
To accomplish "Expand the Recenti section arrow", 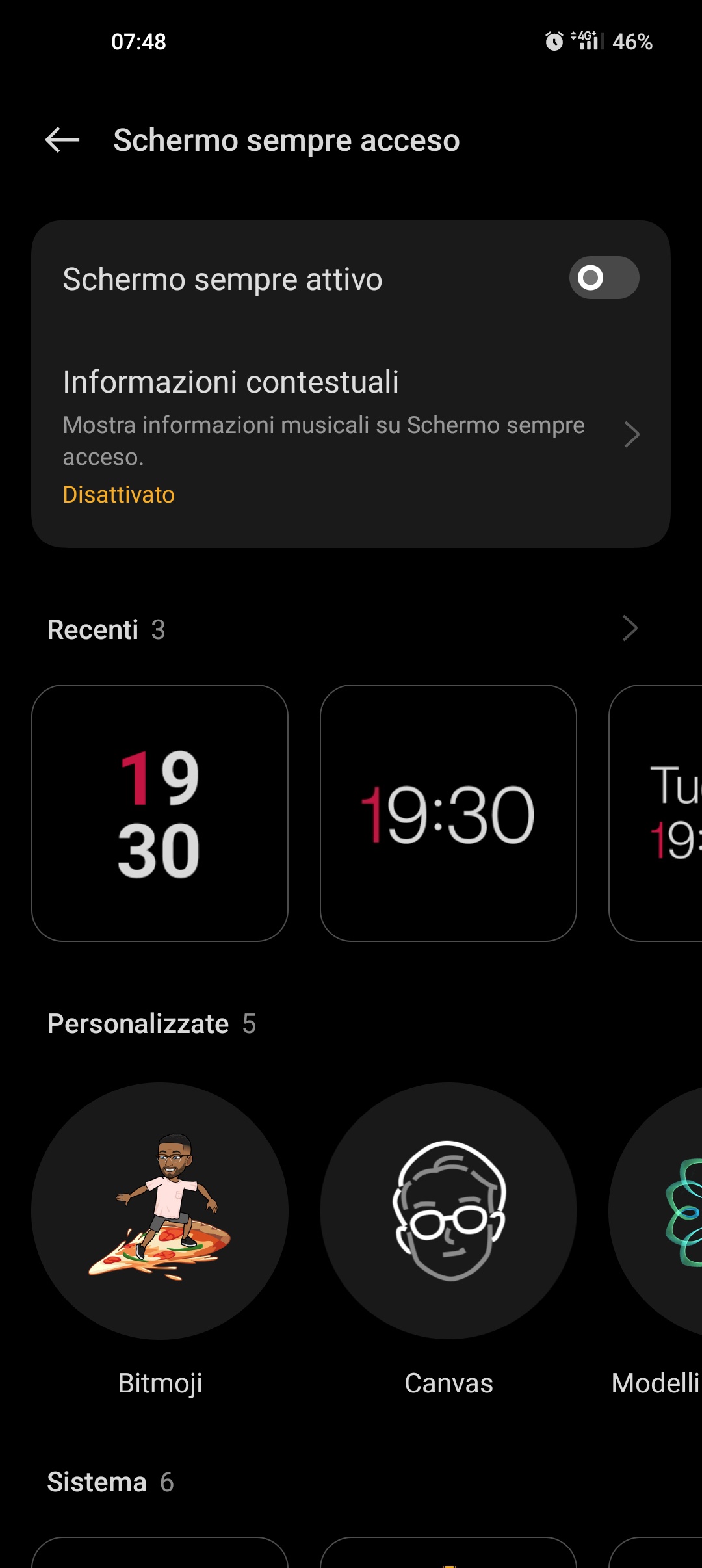I will point(629,629).
